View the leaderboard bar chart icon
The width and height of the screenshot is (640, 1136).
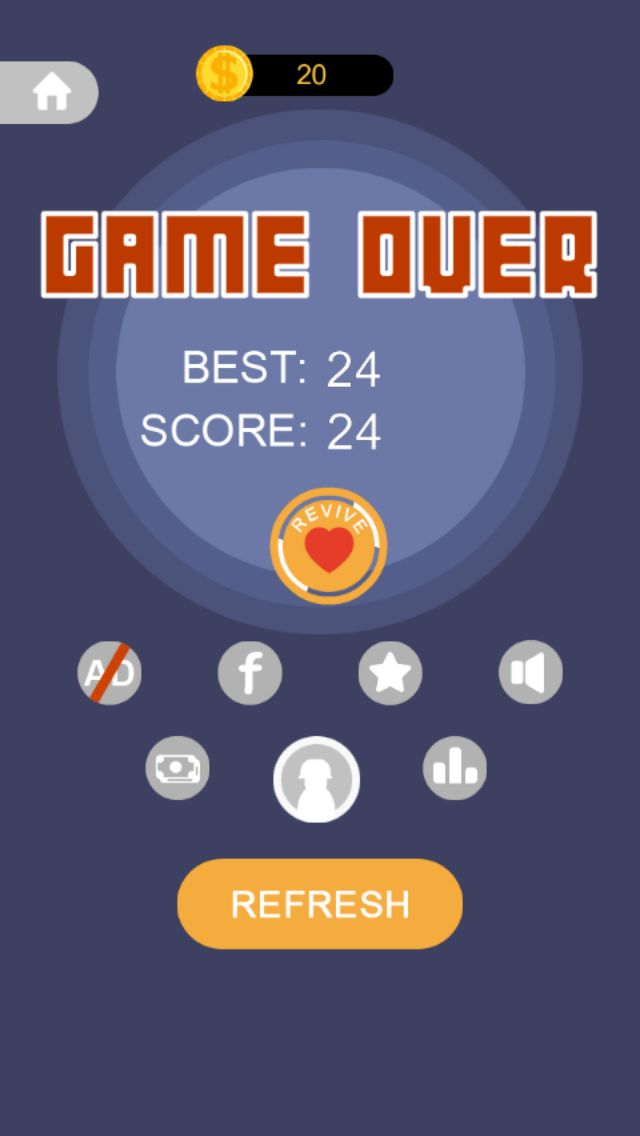click(455, 768)
